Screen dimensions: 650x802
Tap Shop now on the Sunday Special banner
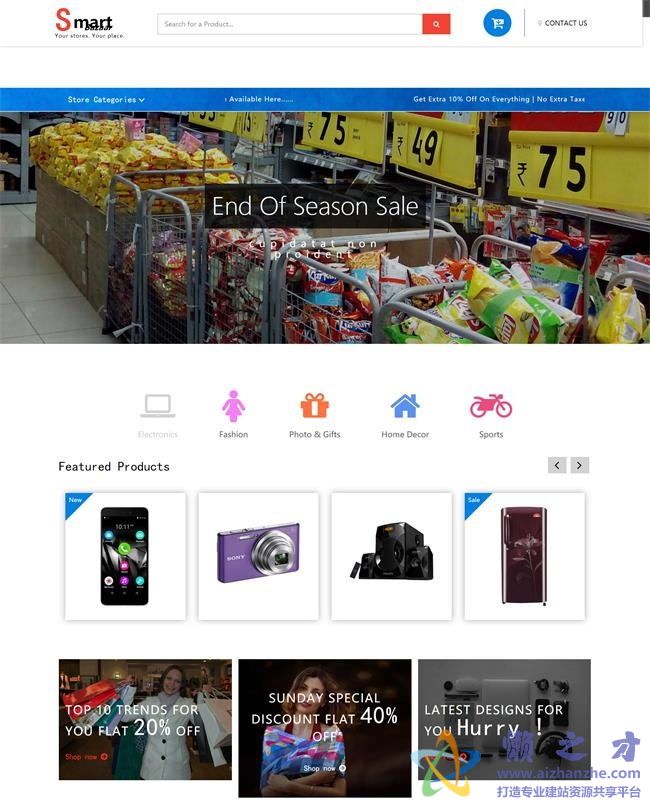324,768
